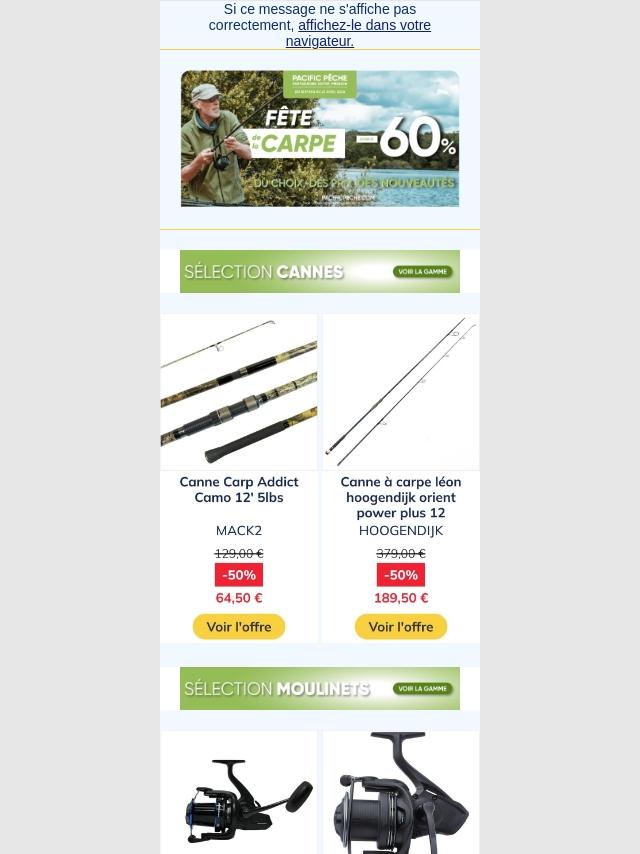The height and width of the screenshot is (854, 640).
Task: Open the Hoogendijk carp rod product image
Action: (401, 392)
